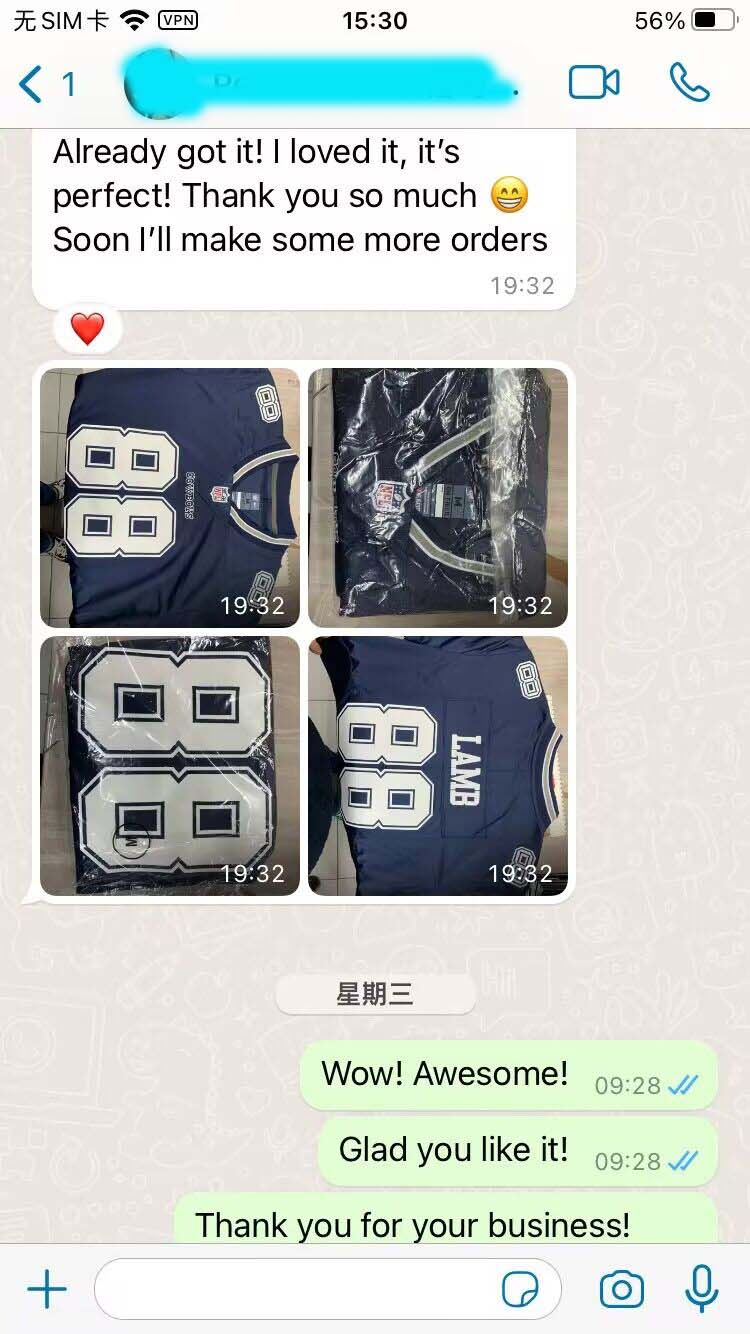Tap the heart reaction on the message

click(88, 329)
